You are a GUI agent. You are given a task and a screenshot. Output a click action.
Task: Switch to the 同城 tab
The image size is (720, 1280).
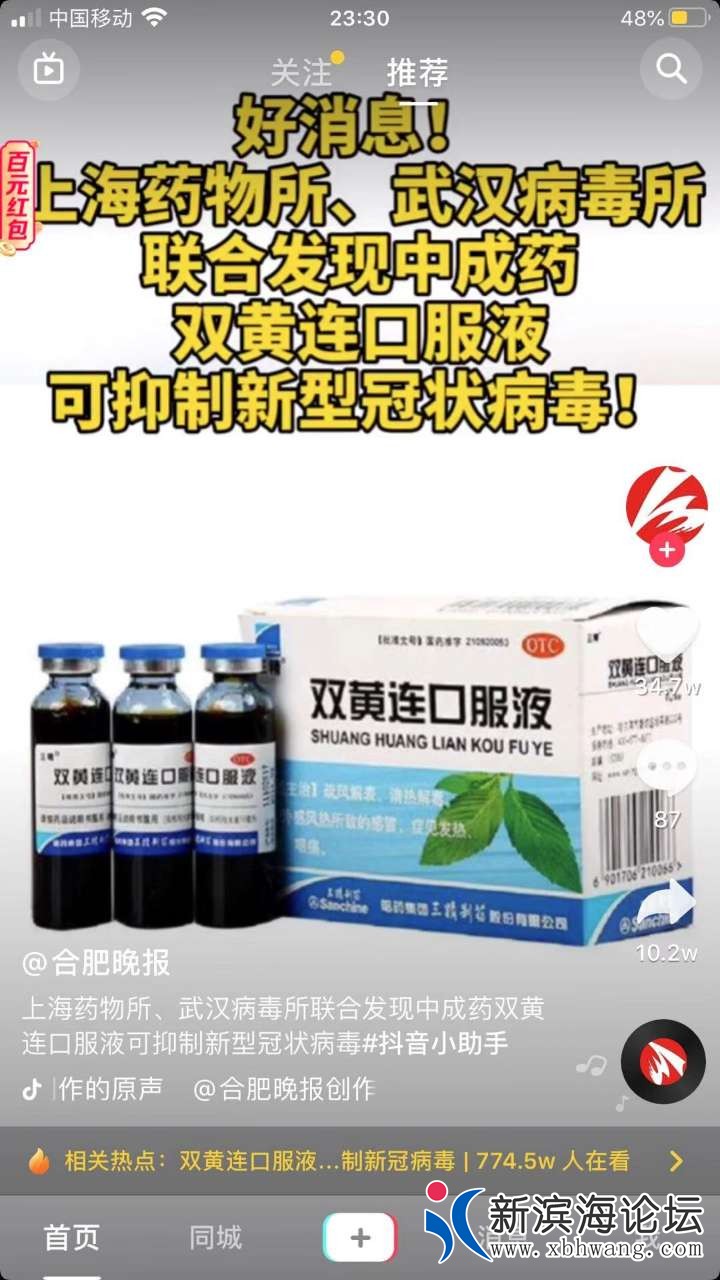tap(215, 1238)
